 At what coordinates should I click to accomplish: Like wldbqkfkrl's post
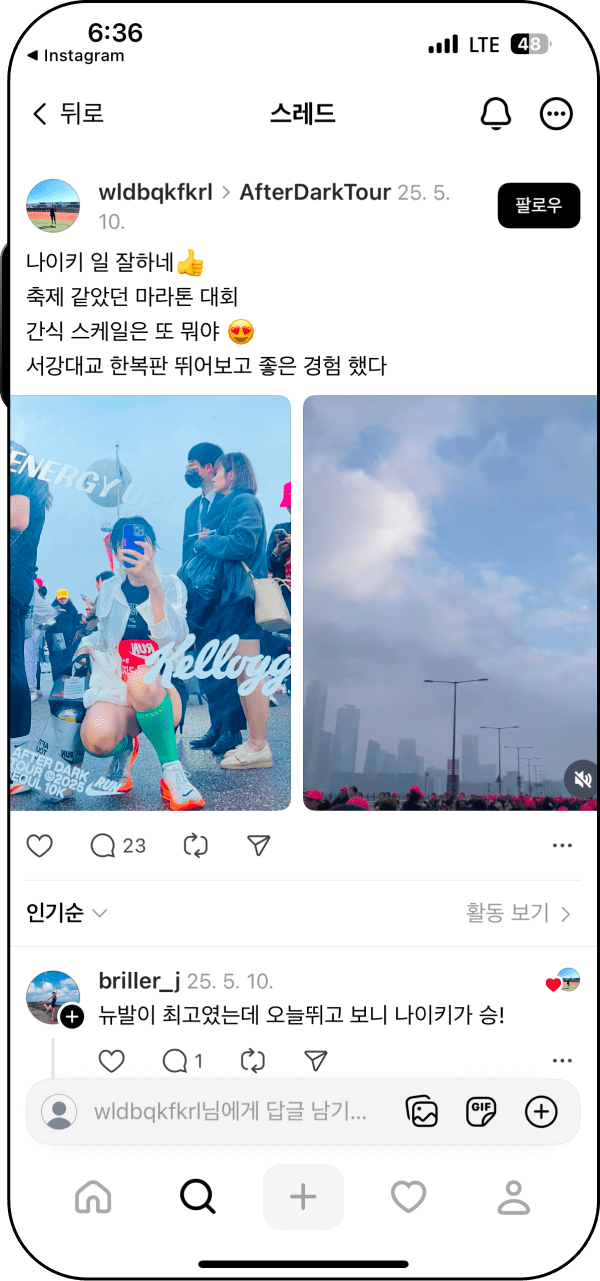(x=39, y=846)
